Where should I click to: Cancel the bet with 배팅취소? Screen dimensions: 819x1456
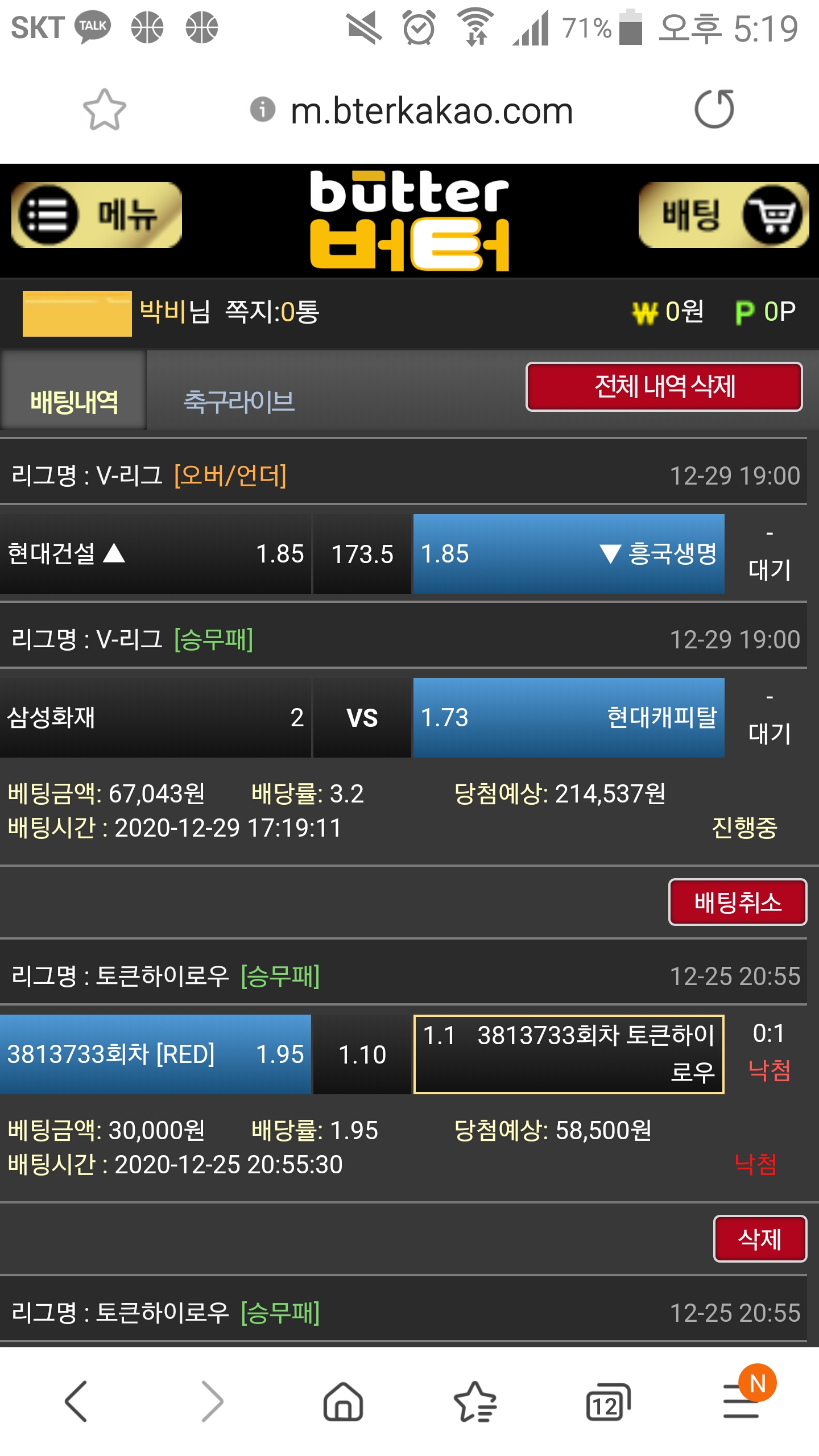(737, 903)
